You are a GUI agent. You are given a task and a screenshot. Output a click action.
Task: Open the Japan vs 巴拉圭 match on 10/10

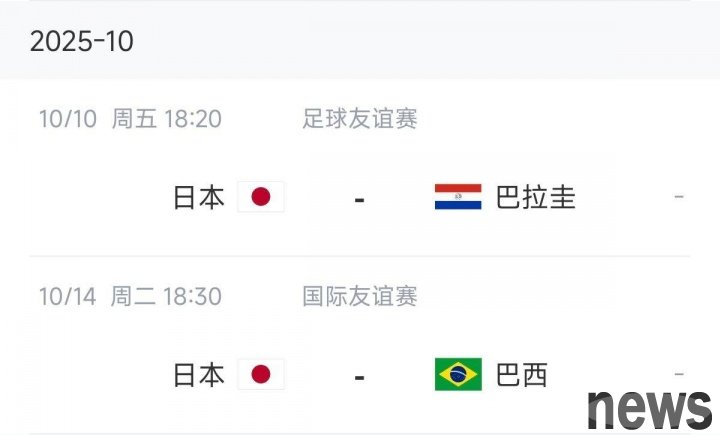coord(359,197)
